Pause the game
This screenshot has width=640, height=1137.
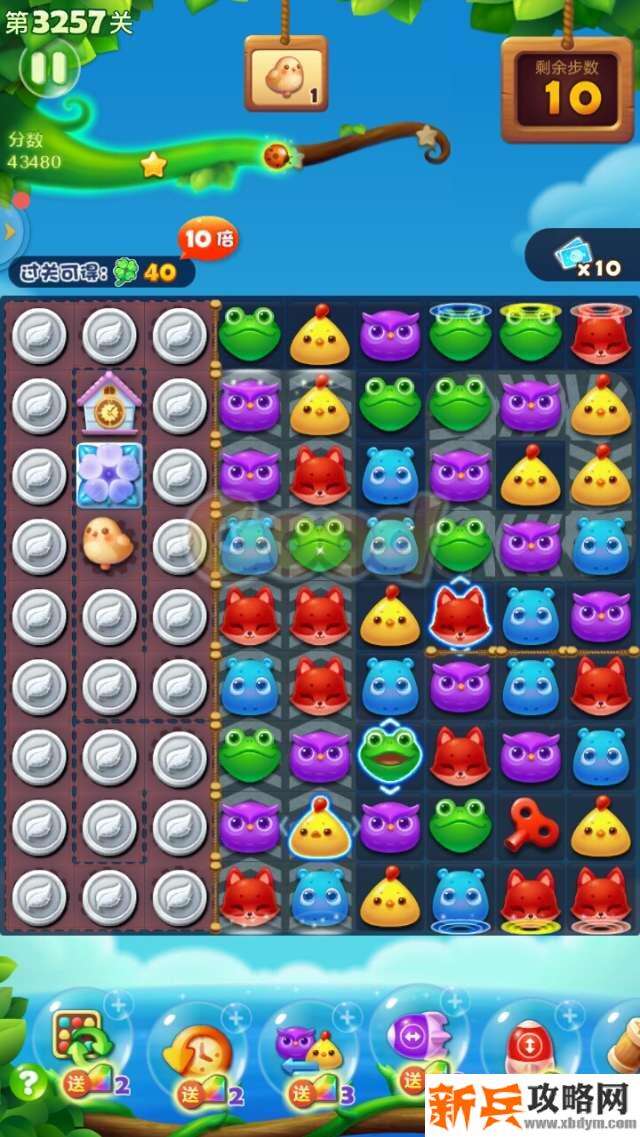(x=47, y=68)
